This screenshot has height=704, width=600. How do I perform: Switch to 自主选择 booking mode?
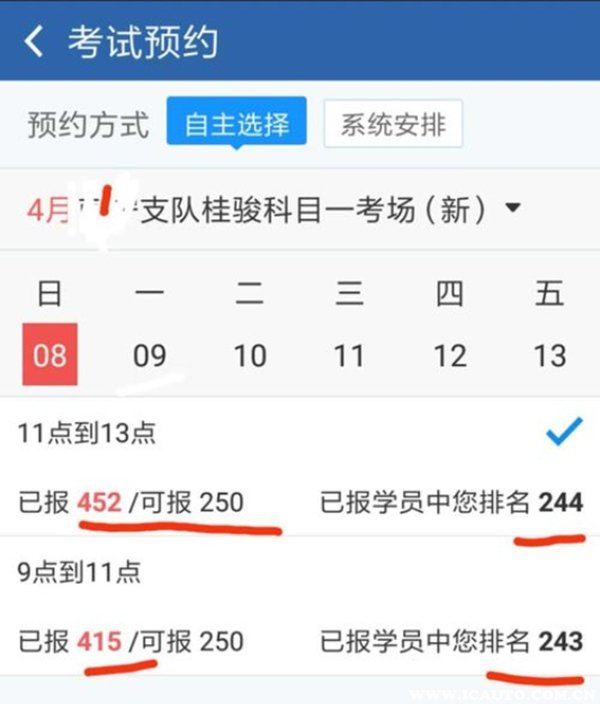pyautogui.click(x=236, y=125)
